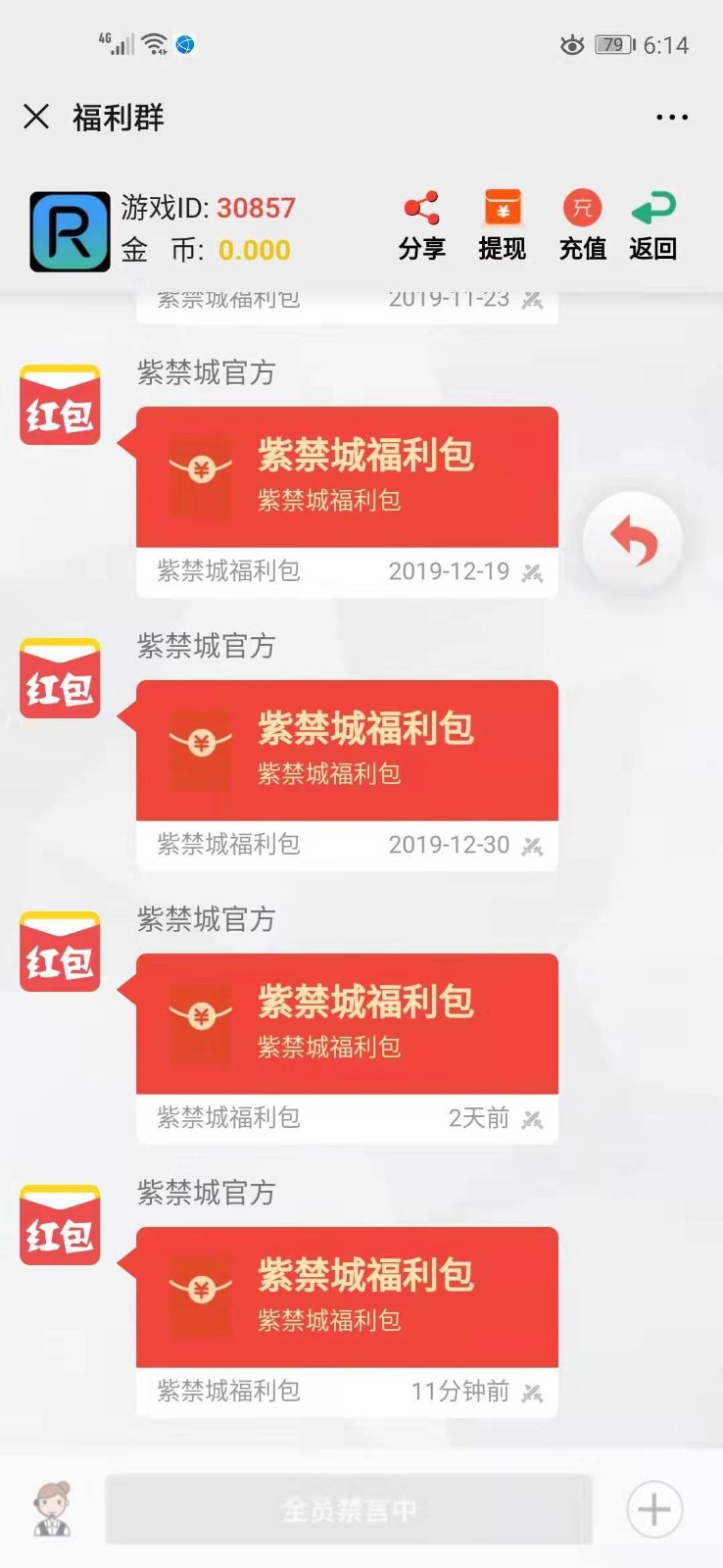Tap the battery indicator in the status bar
Image resolution: width=723 pixels, height=1568 pixels.
tap(611, 44)
